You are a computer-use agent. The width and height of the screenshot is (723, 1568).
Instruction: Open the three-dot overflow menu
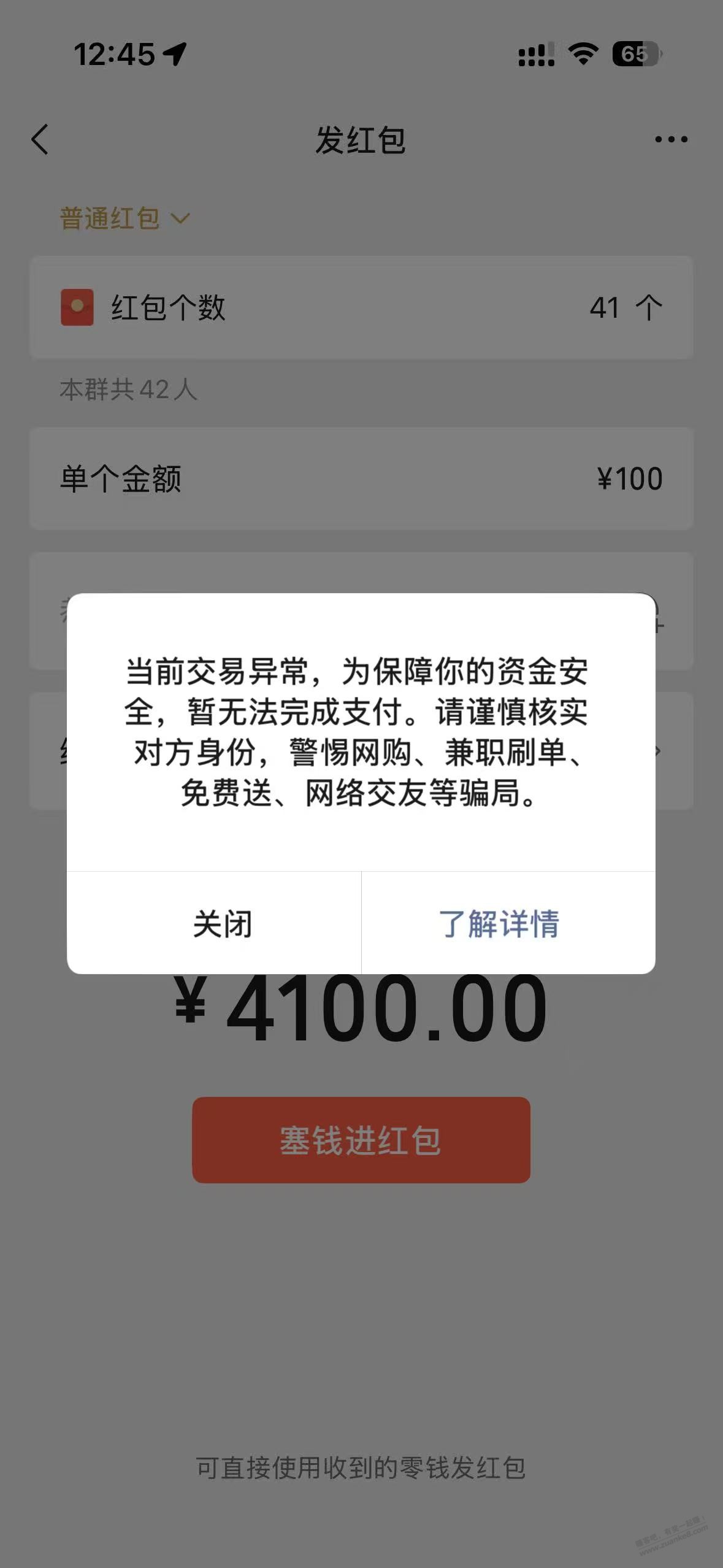click(670, 140)
